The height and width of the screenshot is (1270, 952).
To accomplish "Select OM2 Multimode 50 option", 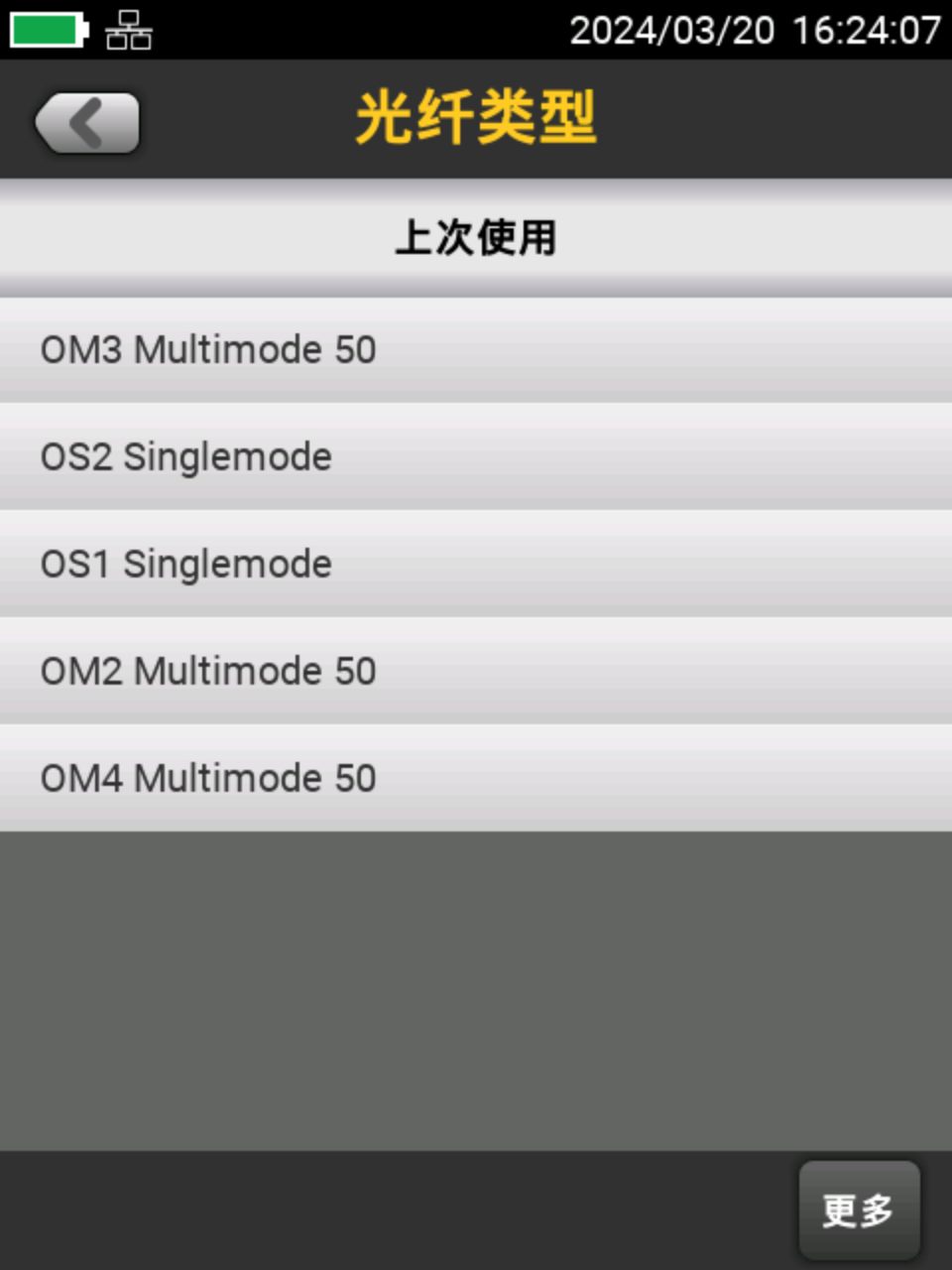I will pyautogui.click(x=476, y=671).
